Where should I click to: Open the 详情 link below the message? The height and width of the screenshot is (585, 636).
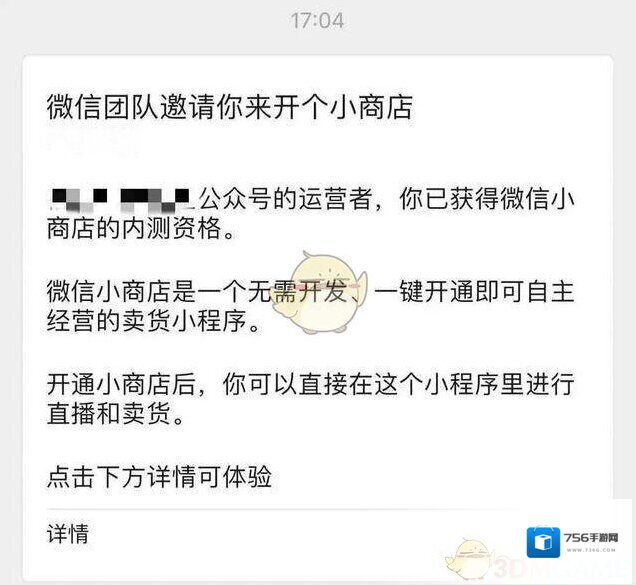[68, 533]
